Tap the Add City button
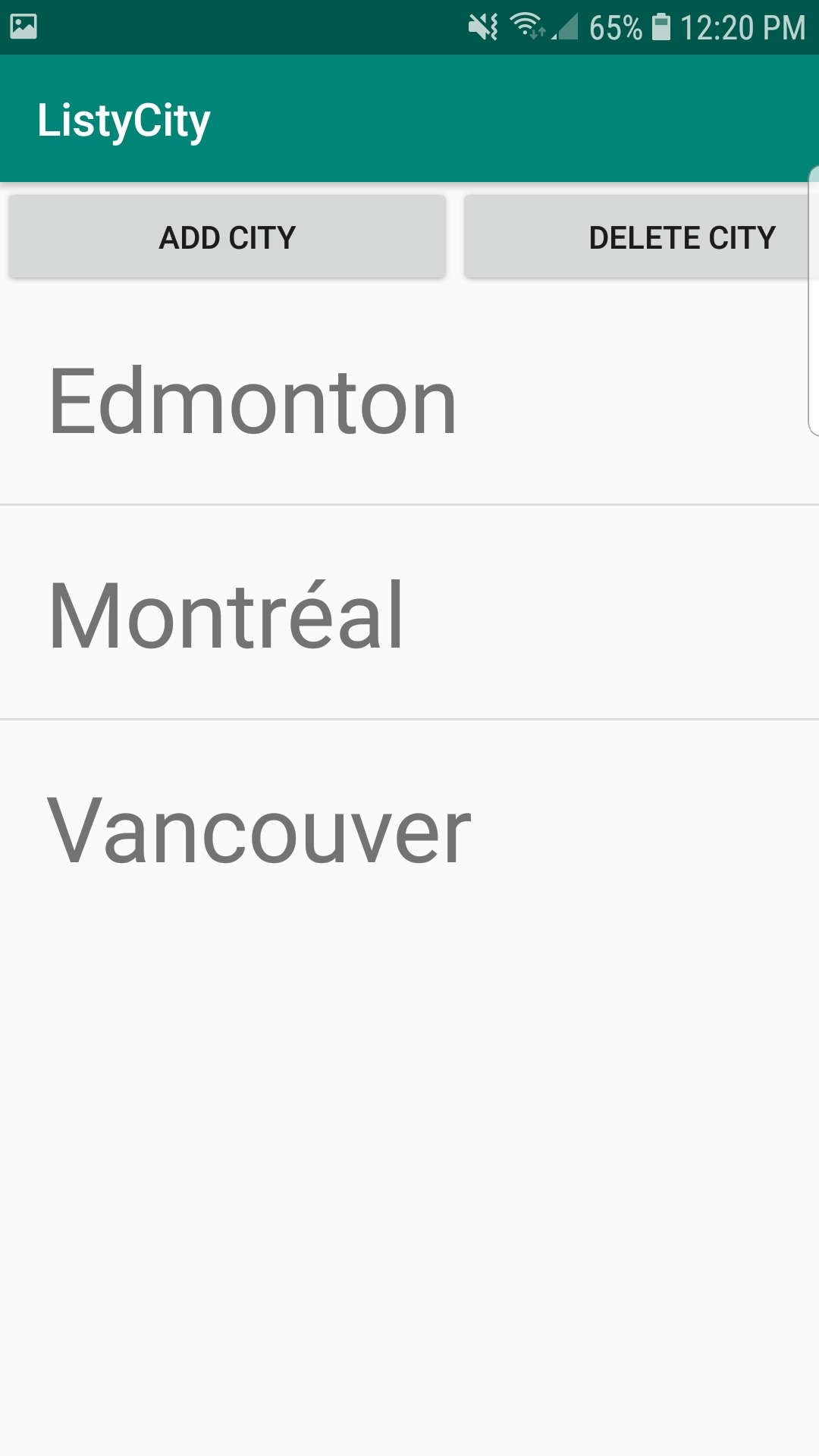 click(227, 237)
